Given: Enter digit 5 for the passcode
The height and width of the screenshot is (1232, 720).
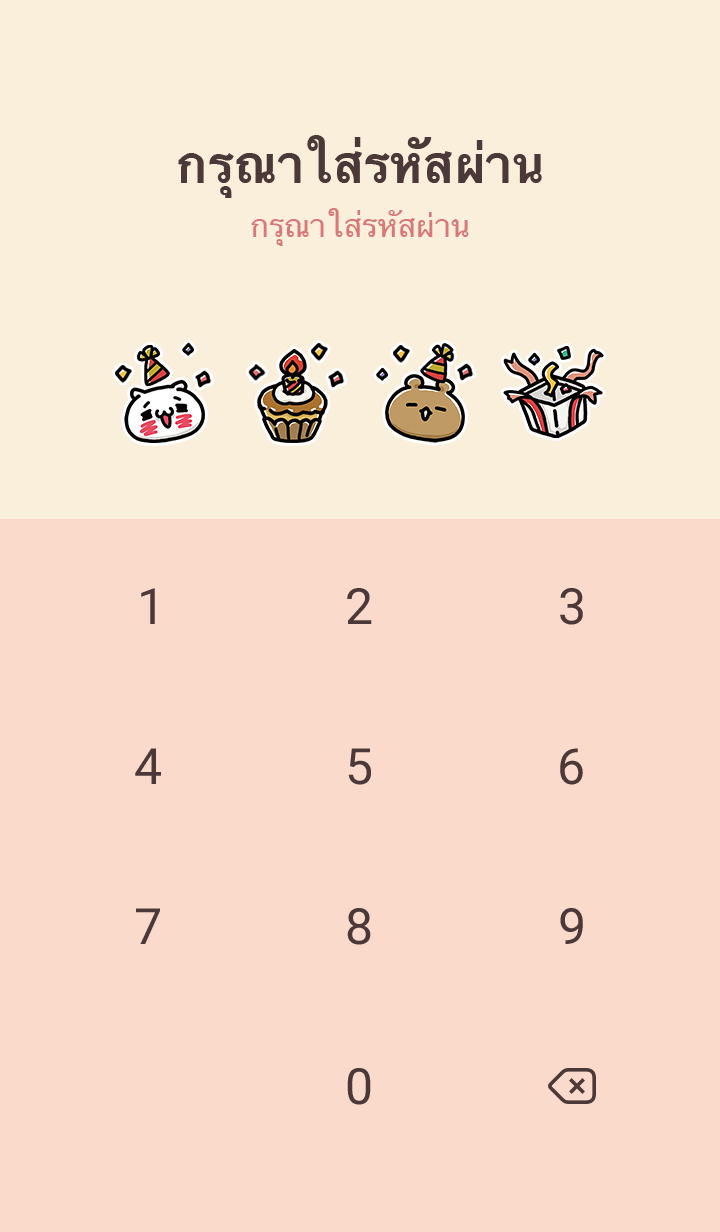Looking at the screenshot, I should (x=359, y=767).
